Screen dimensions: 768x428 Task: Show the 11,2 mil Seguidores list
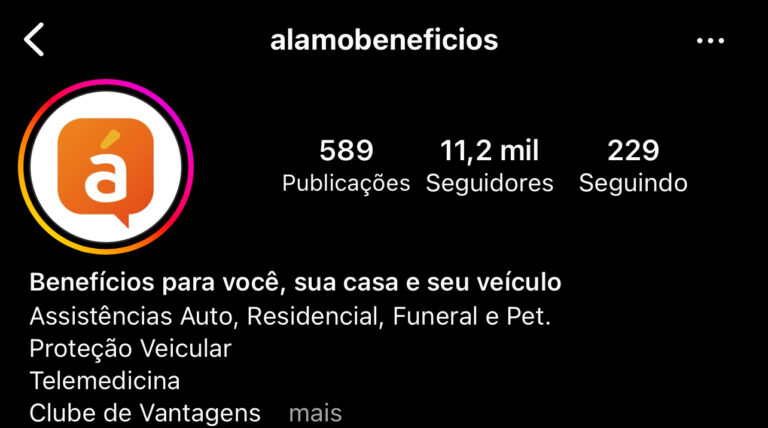tap(490, 166)
